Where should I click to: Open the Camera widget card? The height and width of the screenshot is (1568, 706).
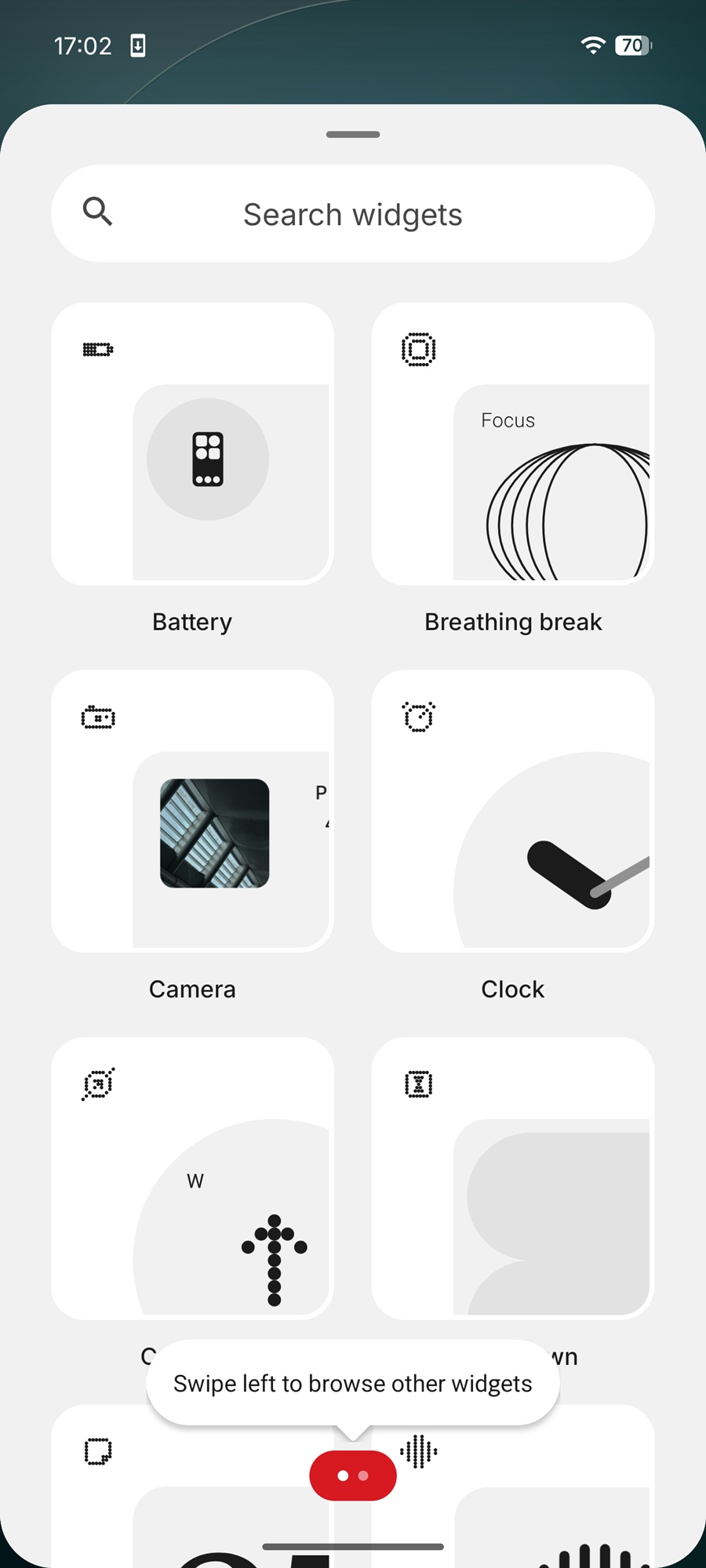pyautogui.click(x=192, y=811)
